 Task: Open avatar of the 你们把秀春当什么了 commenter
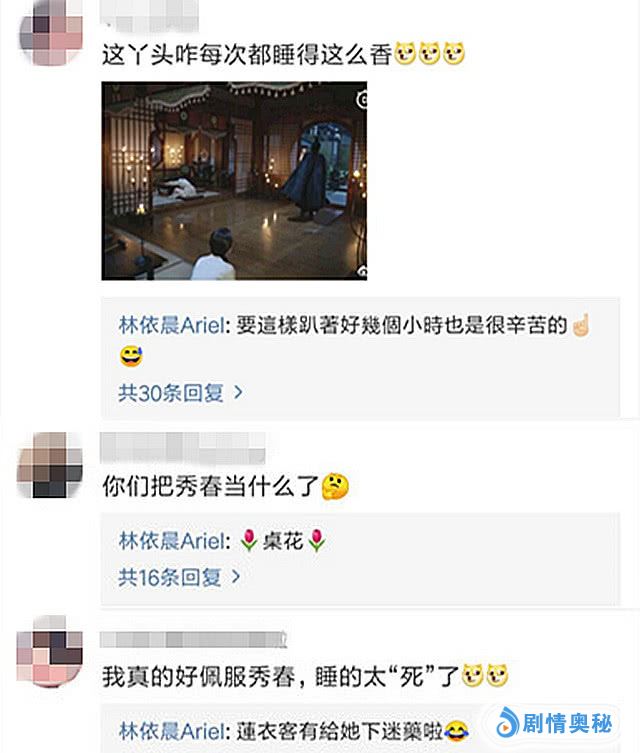49,465
